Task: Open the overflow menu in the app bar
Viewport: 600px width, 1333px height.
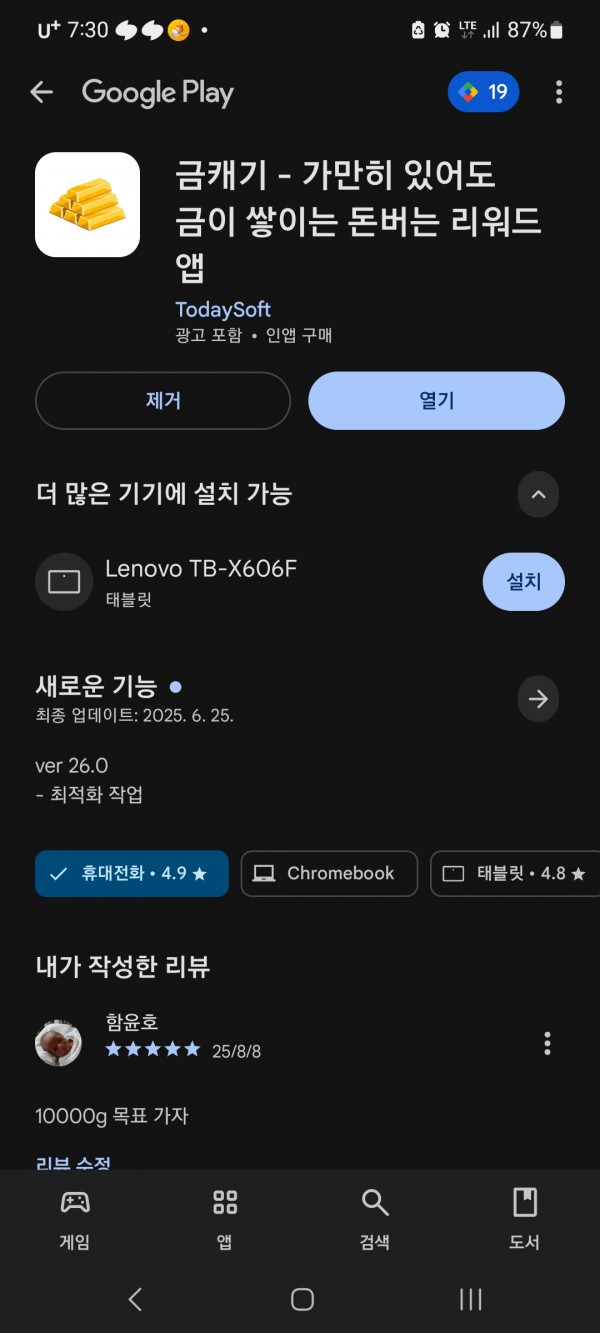Action: click(558, 93)
